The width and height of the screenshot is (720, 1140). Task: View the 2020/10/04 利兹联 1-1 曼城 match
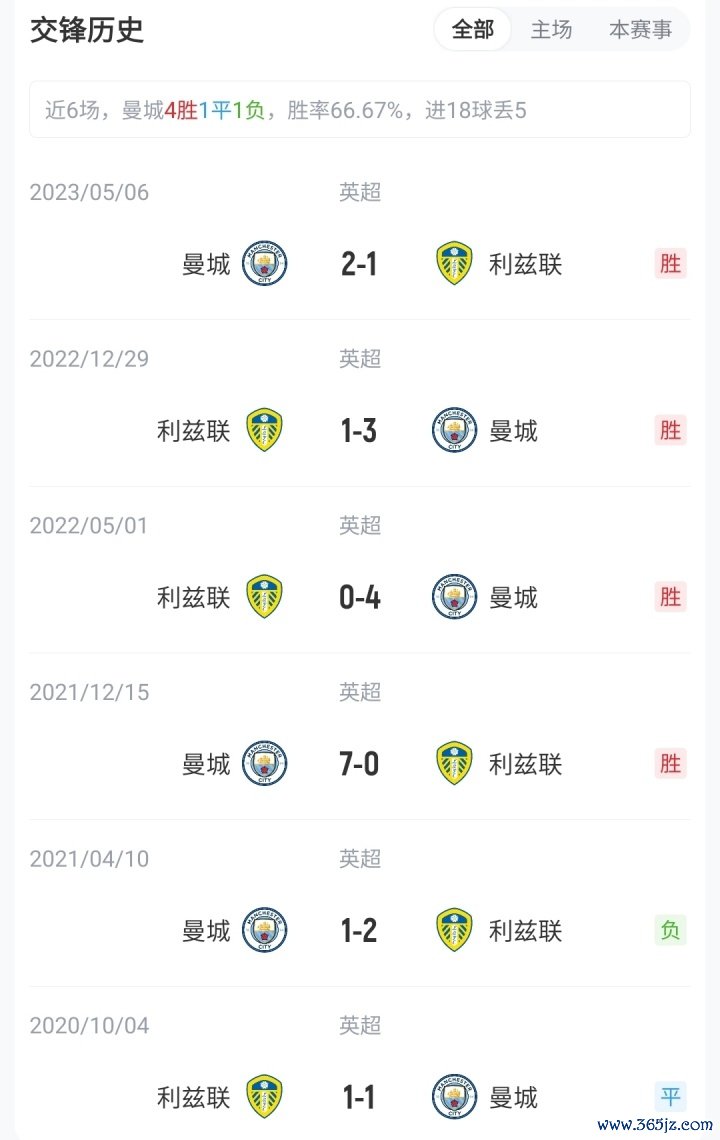click(359, 1098)
